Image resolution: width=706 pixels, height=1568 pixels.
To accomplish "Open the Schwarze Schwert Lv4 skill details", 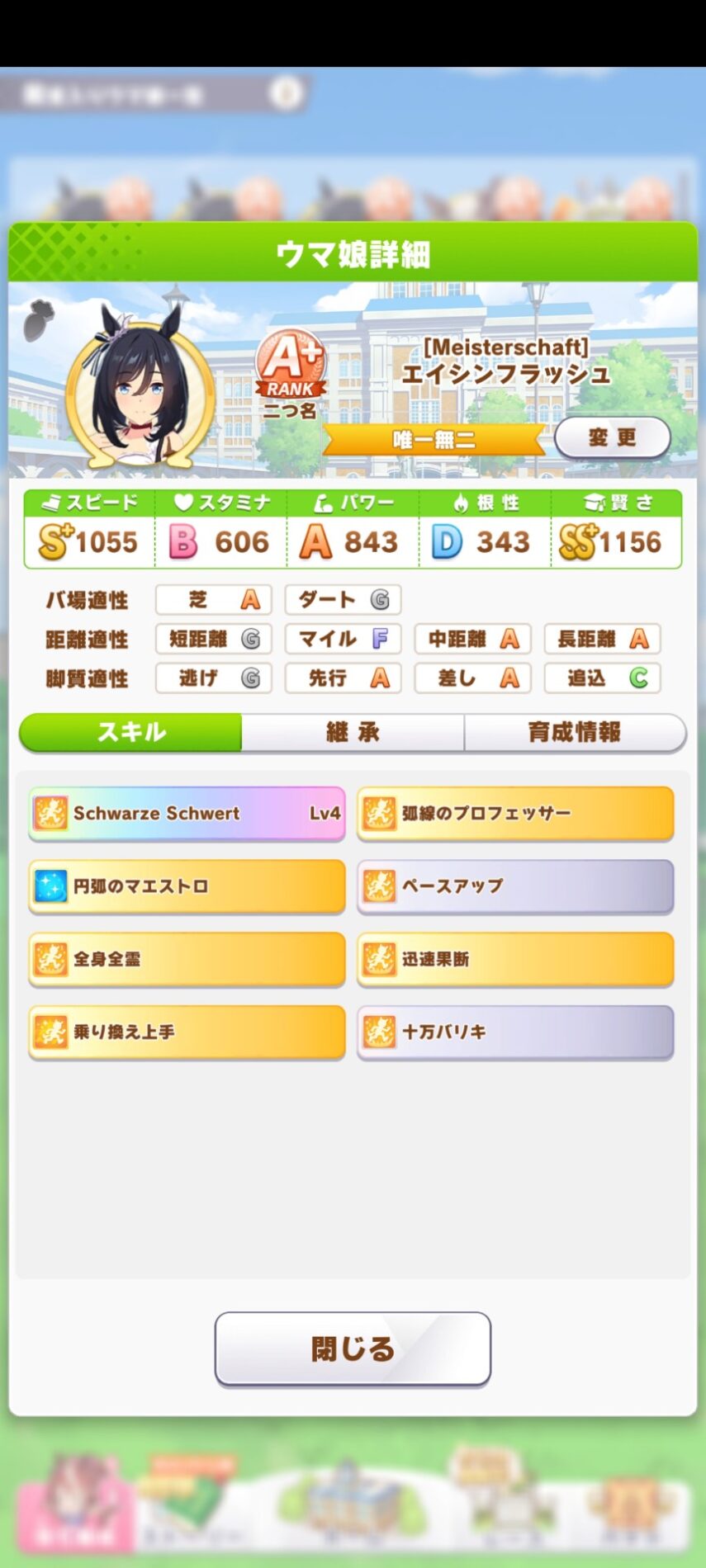I will coord(187,814).
